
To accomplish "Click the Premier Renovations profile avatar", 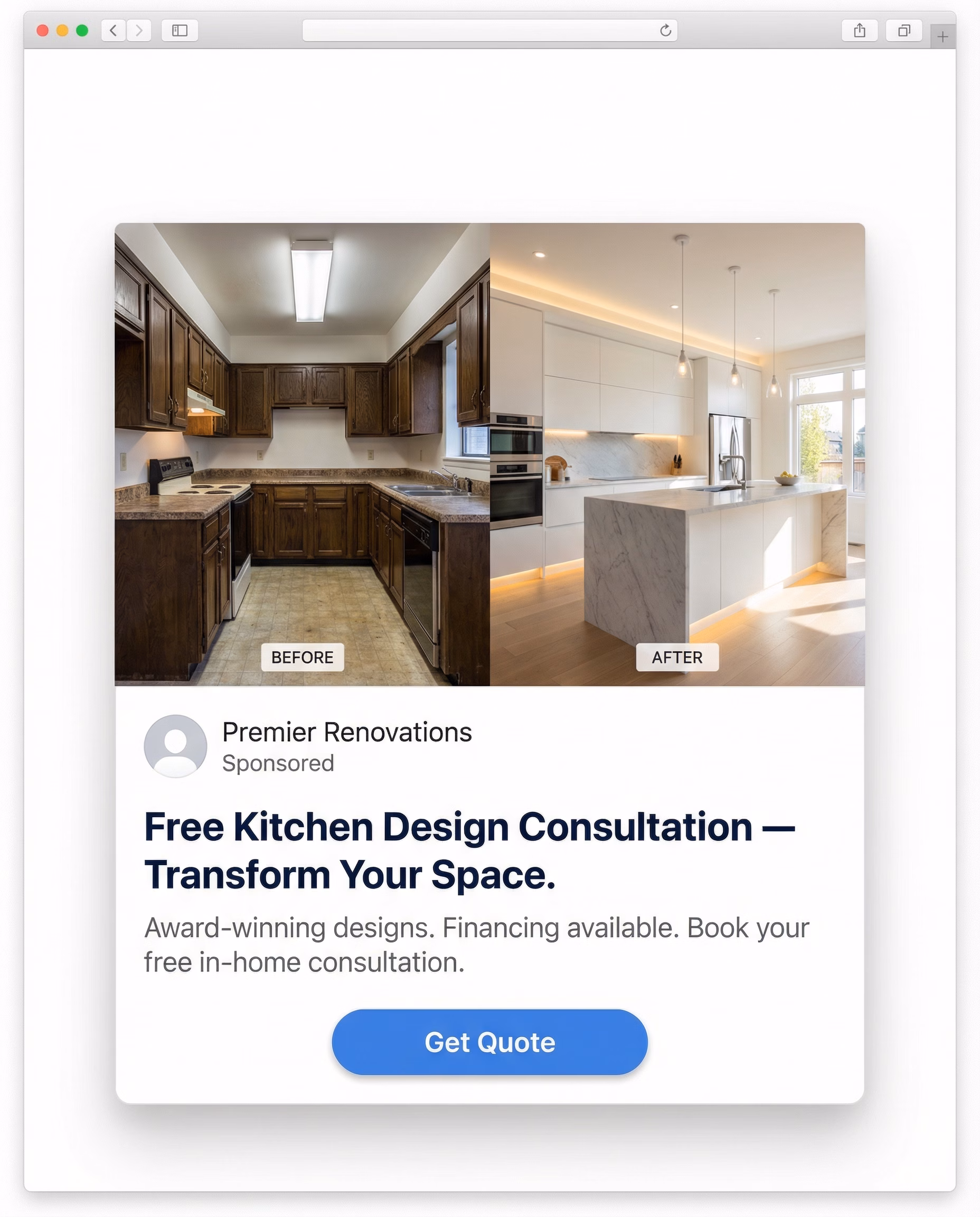I will pos(175,746).
